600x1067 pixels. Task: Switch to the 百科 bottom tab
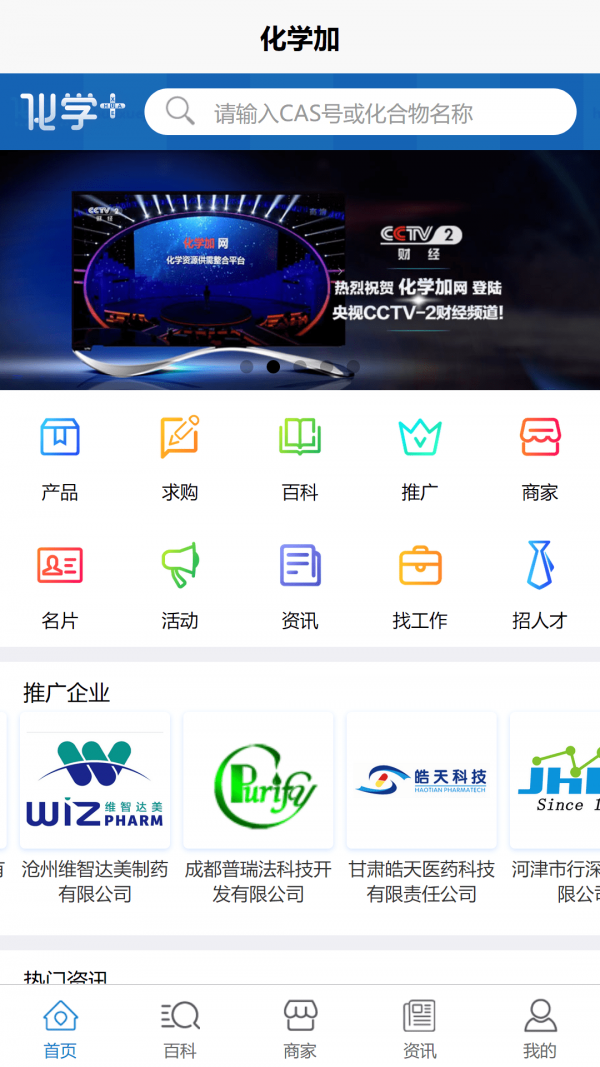(180, 1028)
